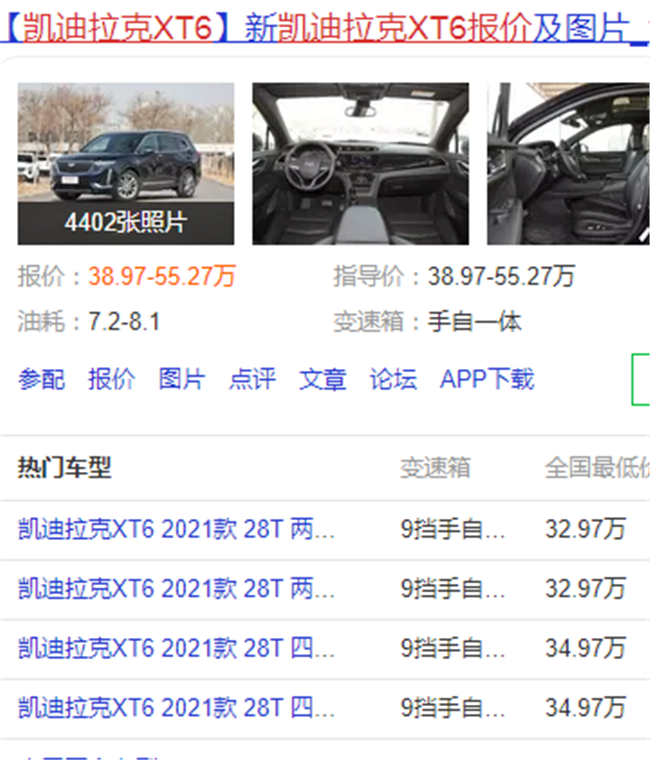This screenshot has width=650, height=760.
Task: Open the exterior photo labeled 4402张照片
Action: point(126,164)
